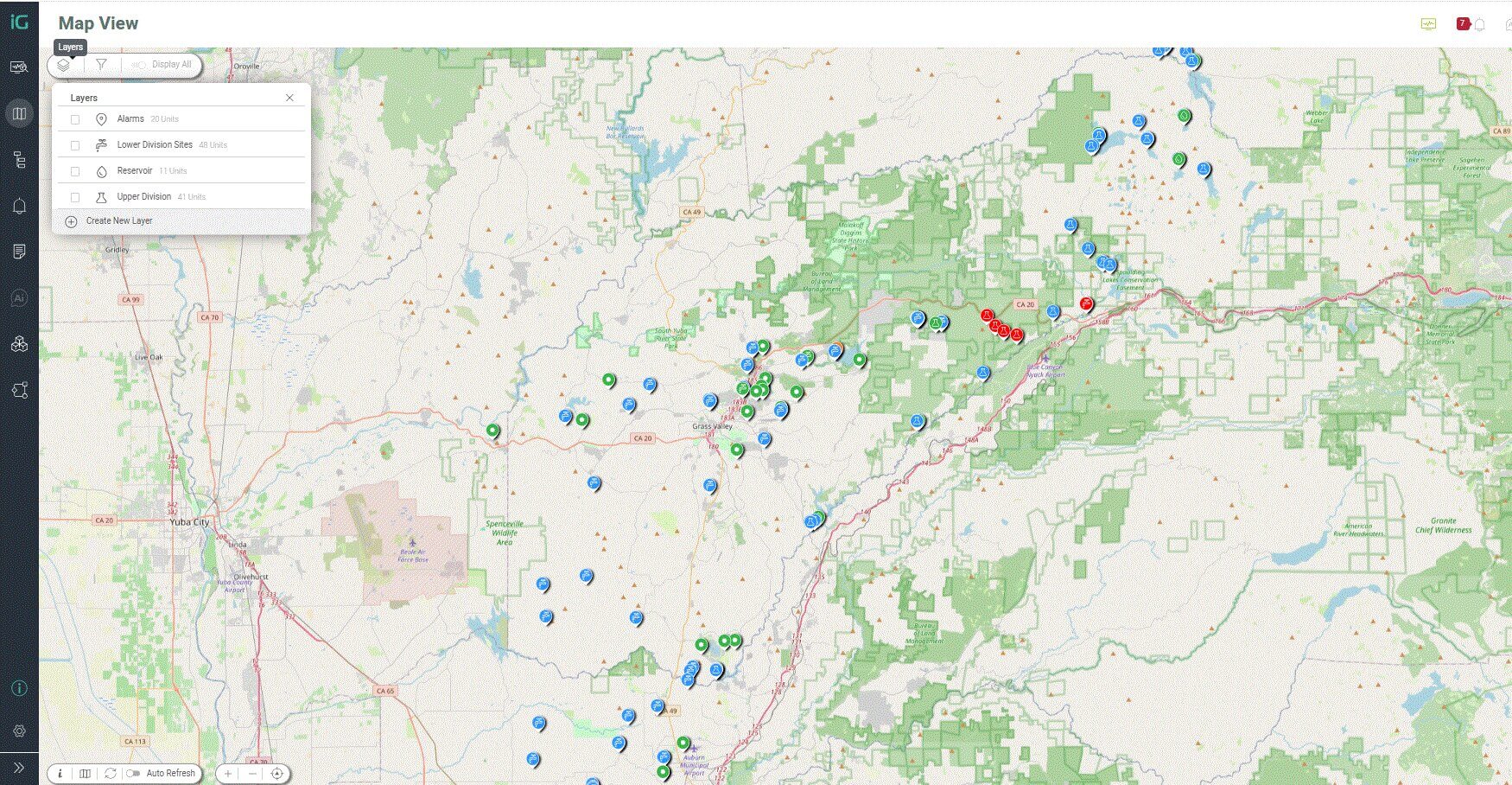This screenshot has width=1512, height=785.
Task: Close the Layers panel
Action: 289,98
